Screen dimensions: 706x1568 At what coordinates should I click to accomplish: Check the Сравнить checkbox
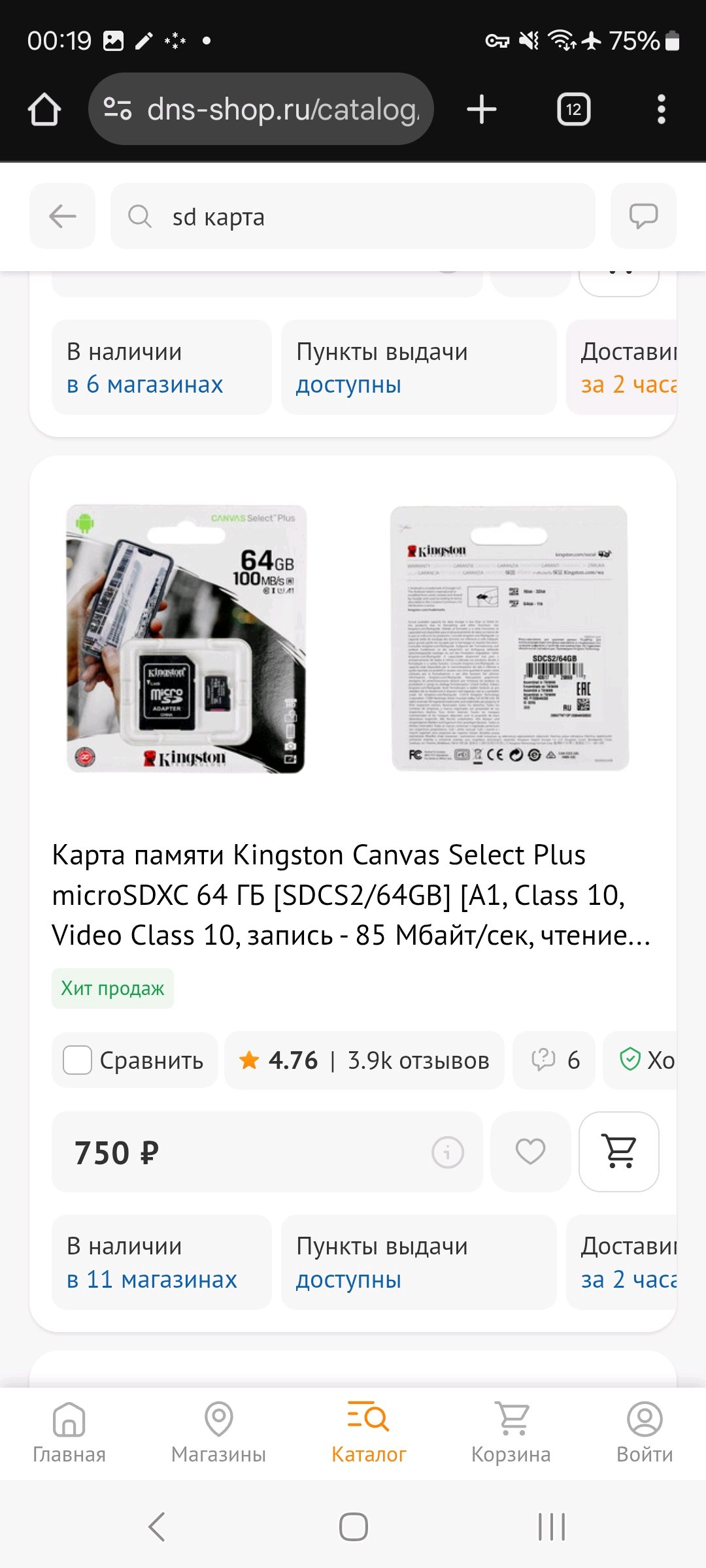tap(77, 1060)
